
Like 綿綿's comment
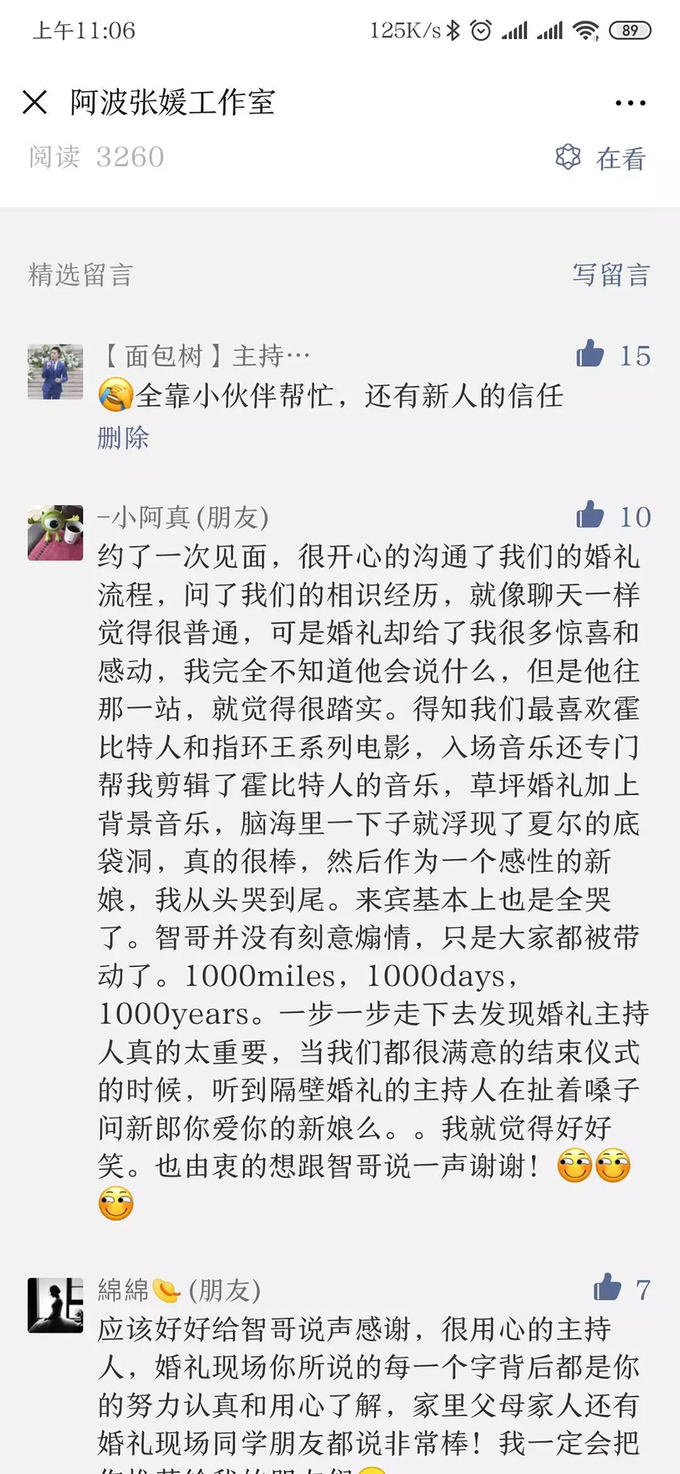point(607,1287)
